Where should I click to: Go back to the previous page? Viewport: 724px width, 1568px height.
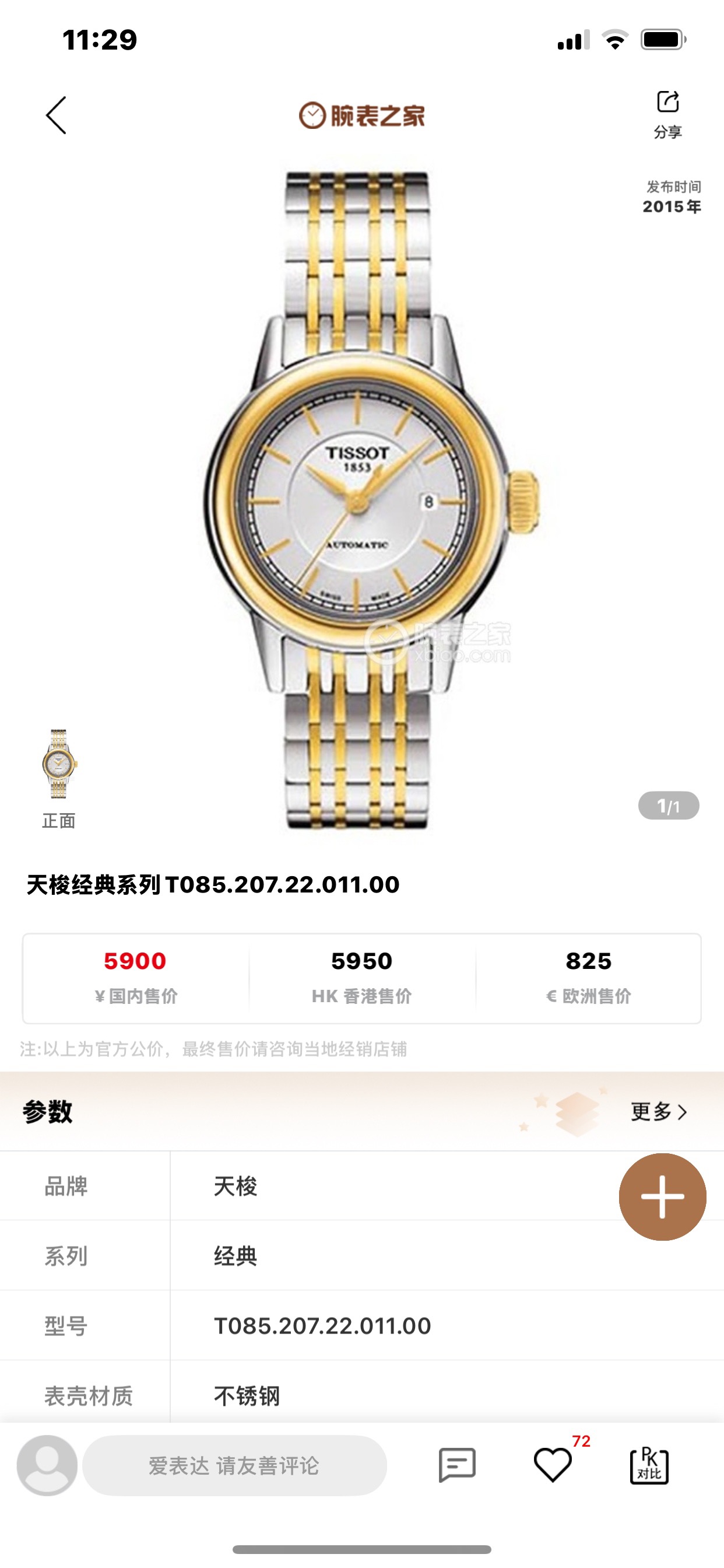[x=56, y=115]
